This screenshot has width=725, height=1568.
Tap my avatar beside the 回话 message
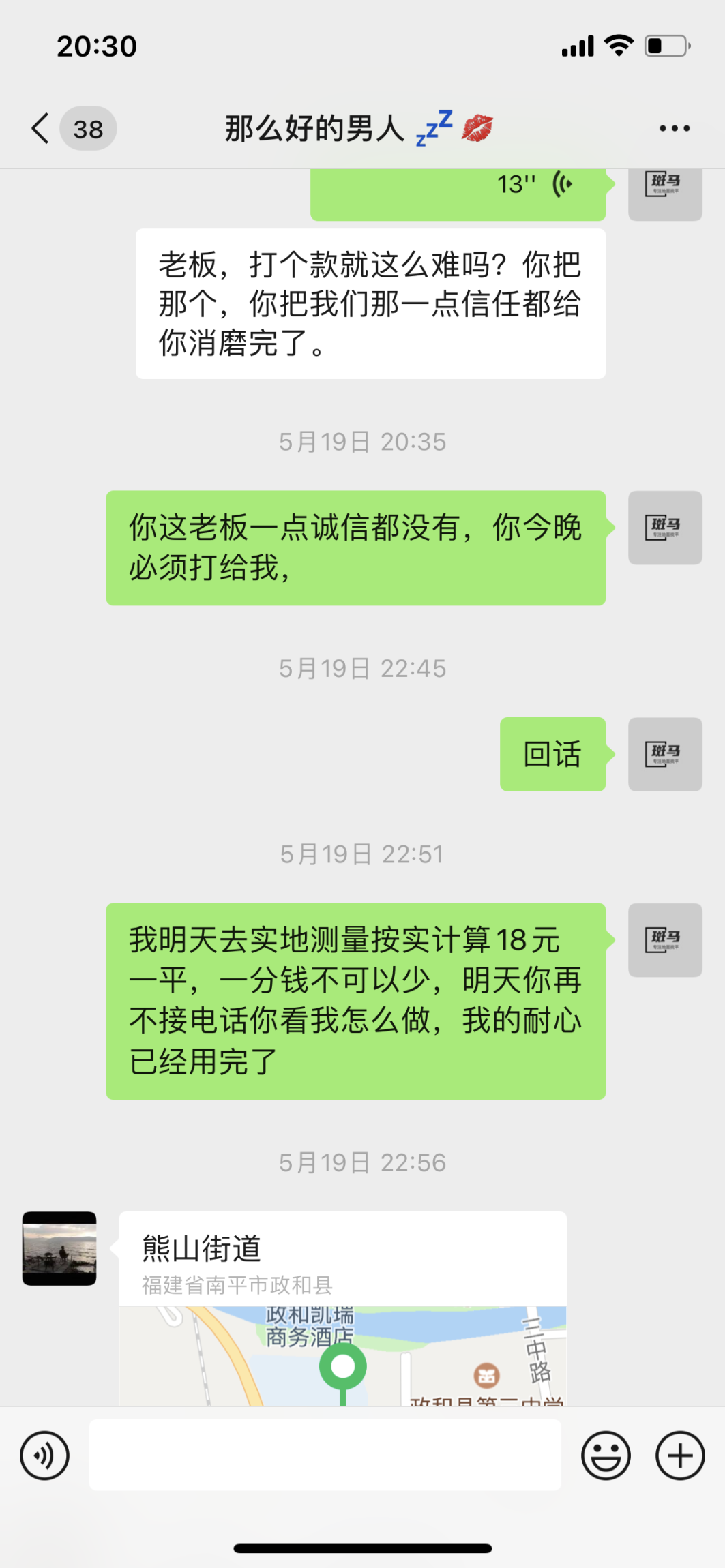[x=664, y=754]
